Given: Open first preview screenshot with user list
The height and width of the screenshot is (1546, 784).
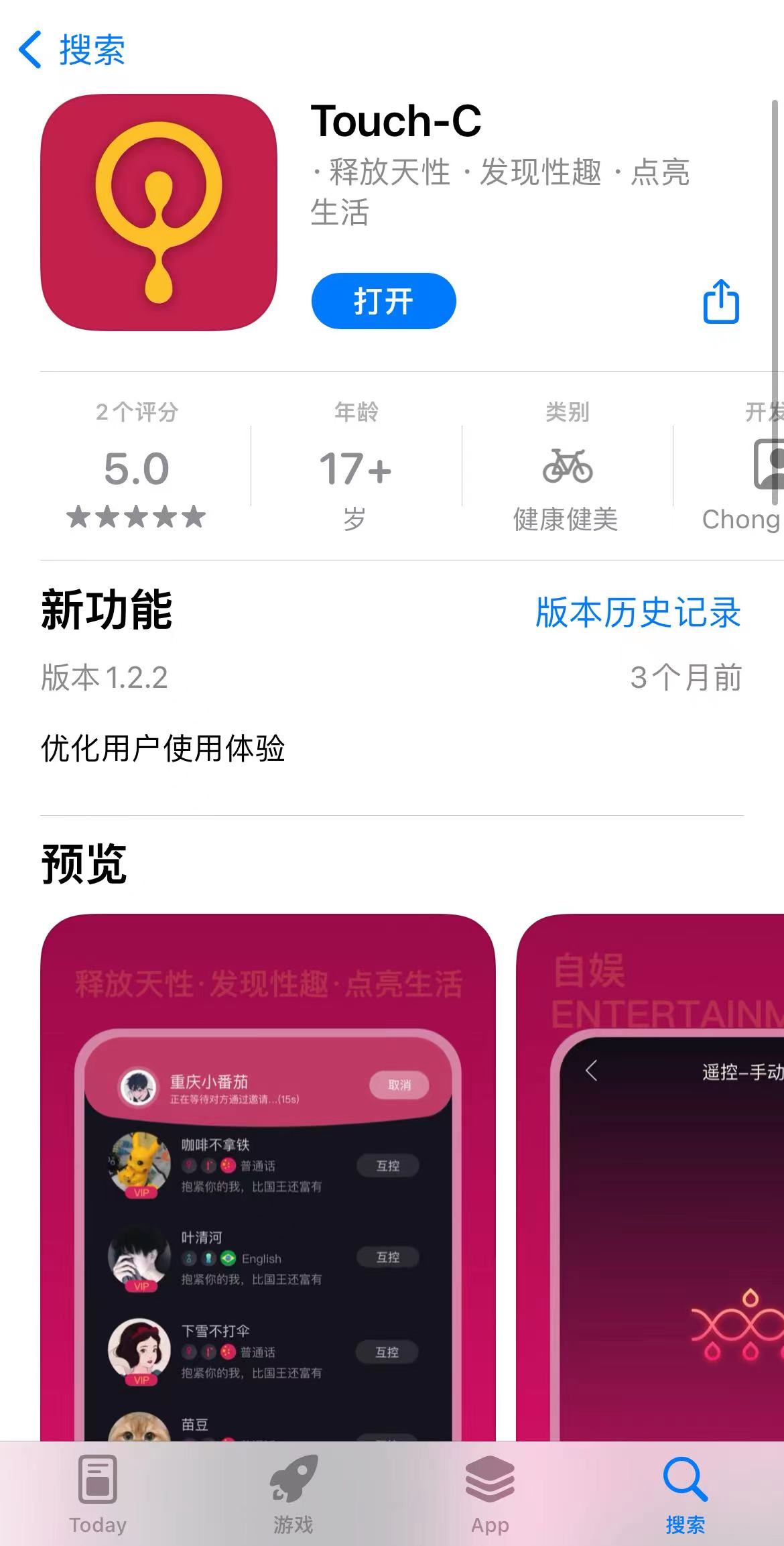Looking at the screenshot, I should pyautogui.click(x=268, y=1173).
